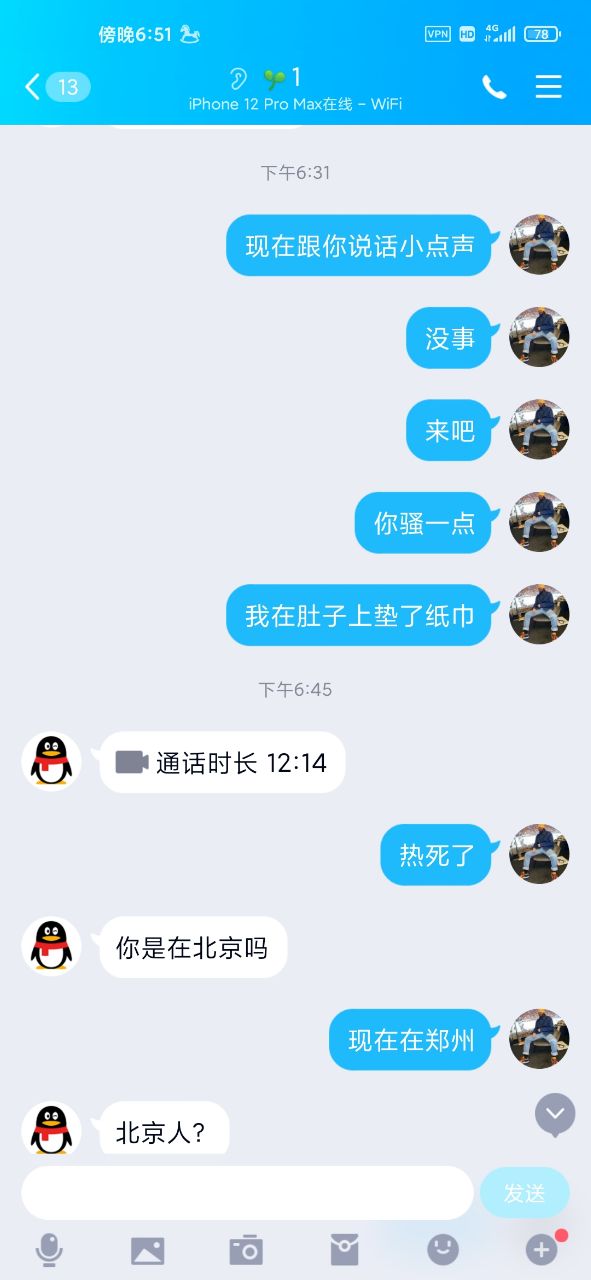This screenshot has height=1280, width=591.
Task: Tap the 发送 send button
Action: click(525, 1192)
